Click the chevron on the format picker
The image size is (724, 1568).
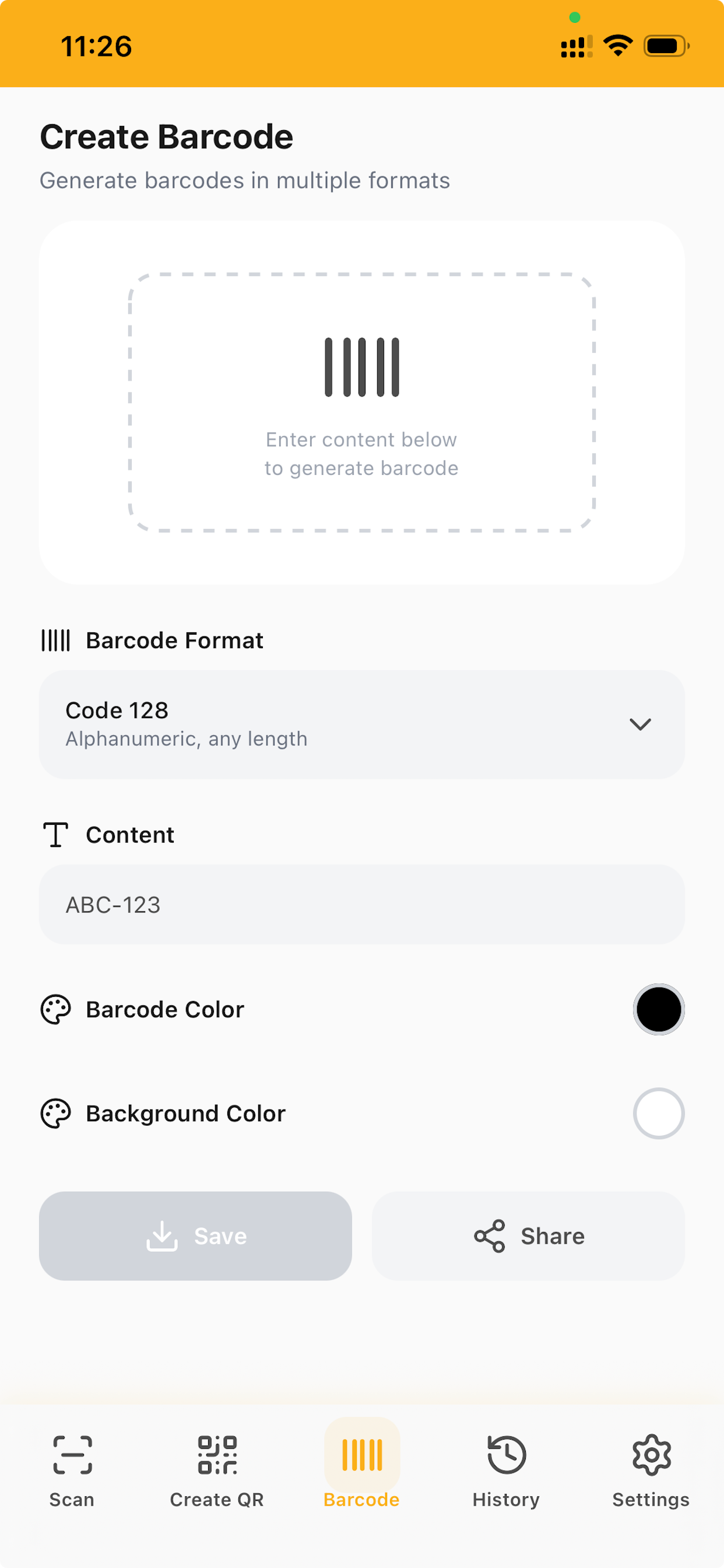tap(640, 724)
